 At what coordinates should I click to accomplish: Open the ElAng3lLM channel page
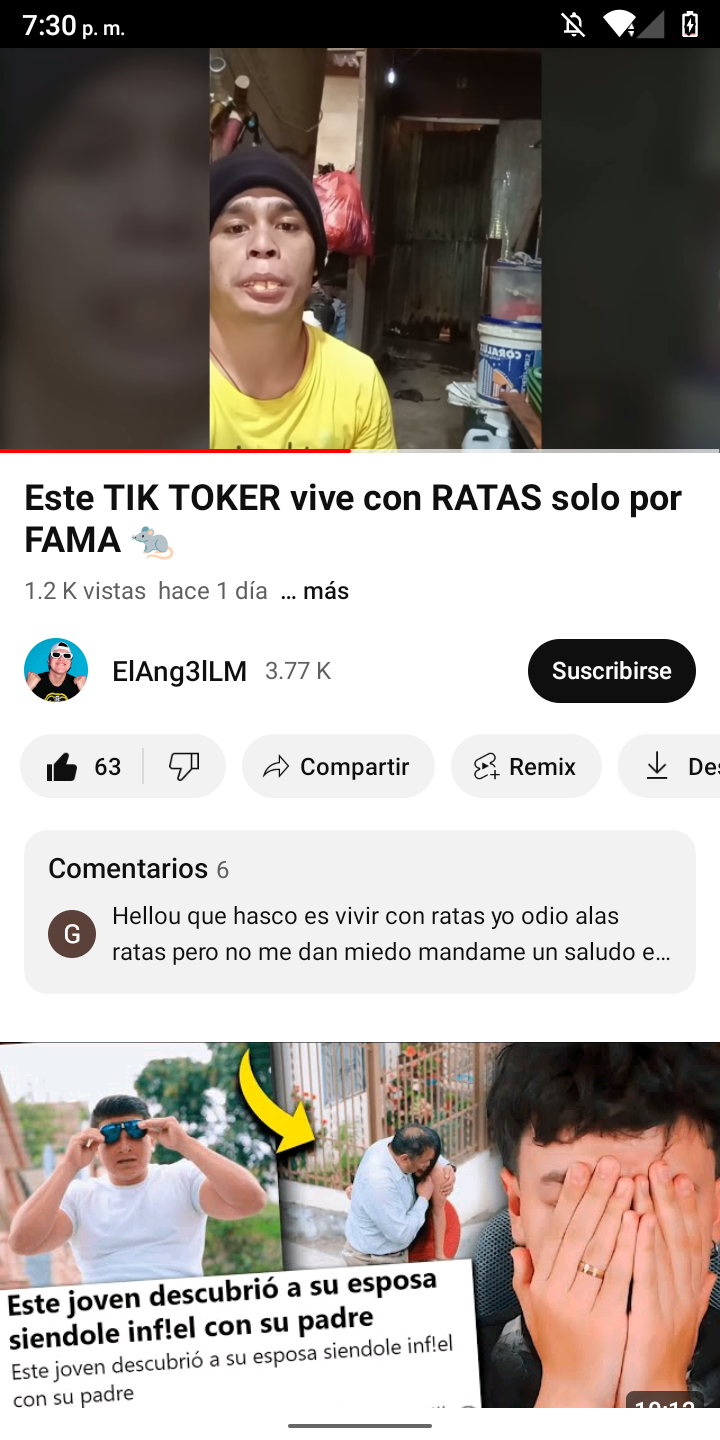179,671
